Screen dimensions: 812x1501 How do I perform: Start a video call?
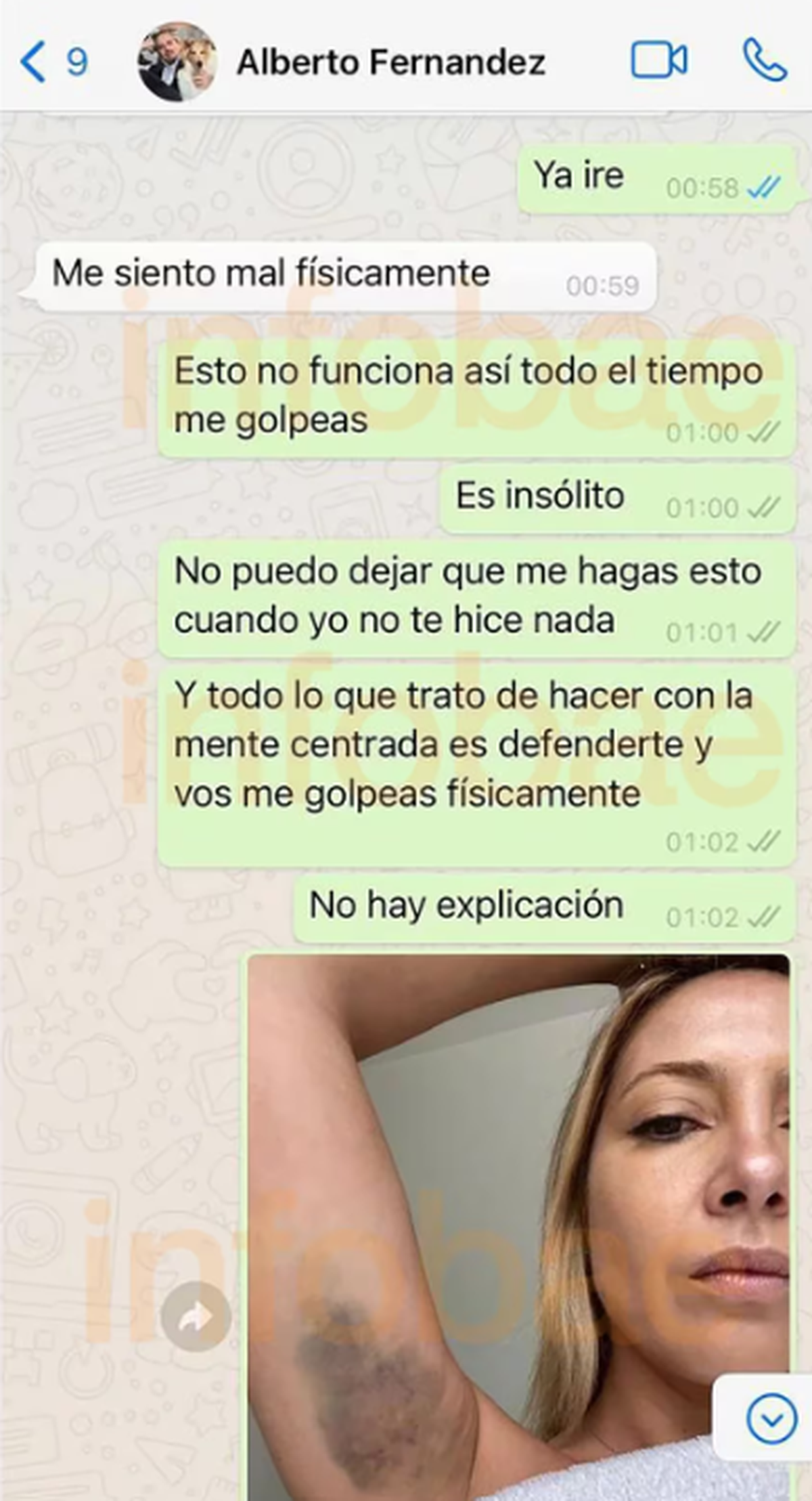tap(658, 61)
